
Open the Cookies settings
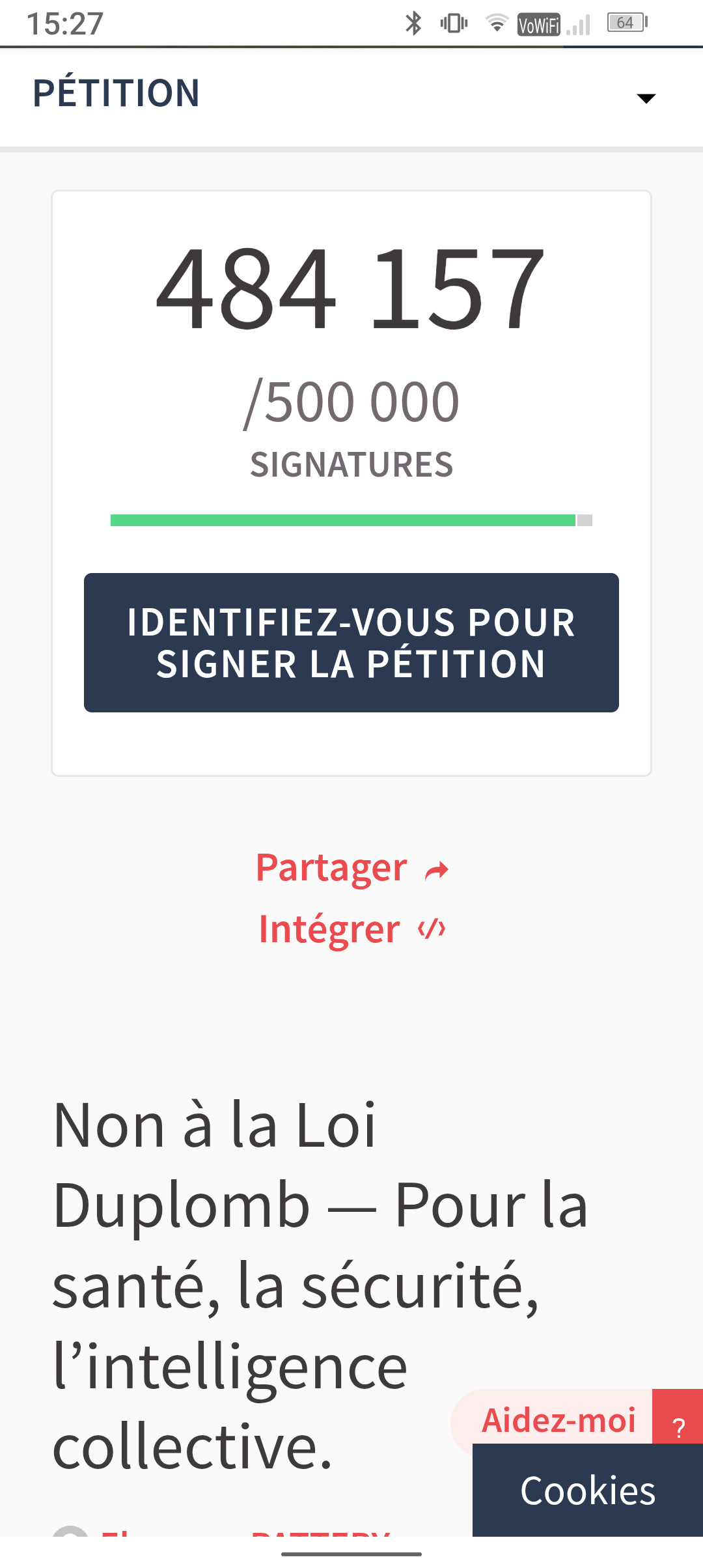click(588, 1491)
